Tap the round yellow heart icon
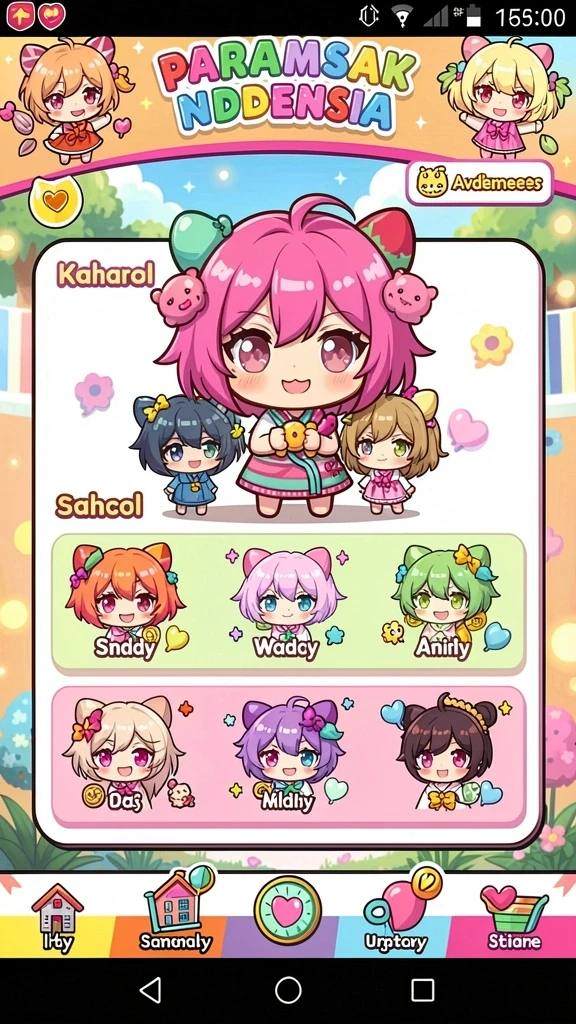 pos(56,201)
